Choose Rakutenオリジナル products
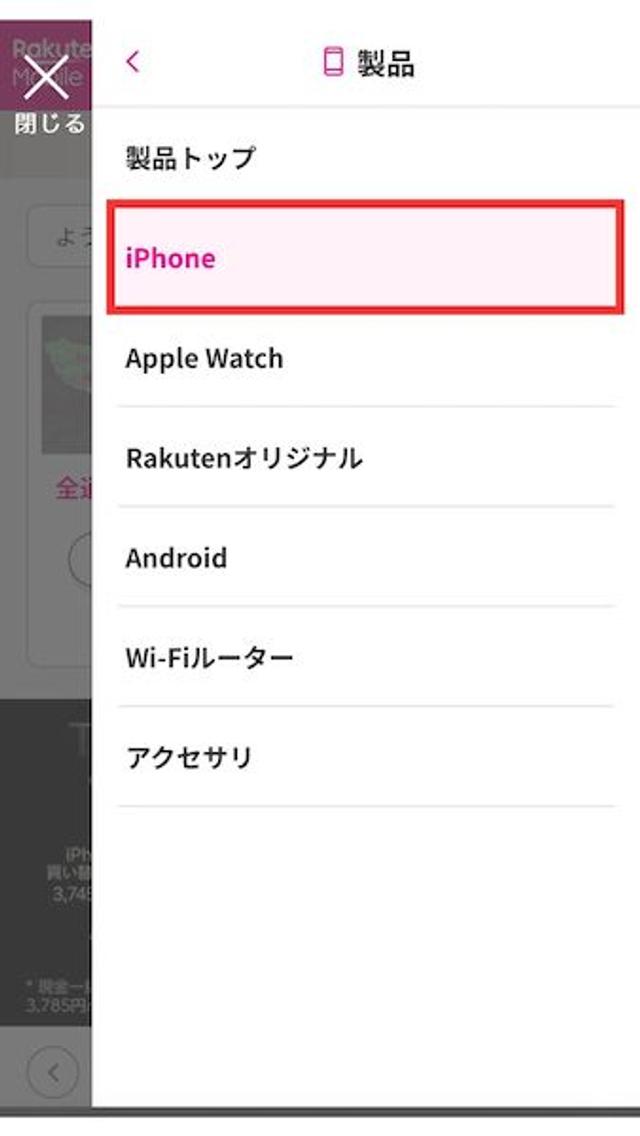The image size is (640, 1136). (365, 458)
